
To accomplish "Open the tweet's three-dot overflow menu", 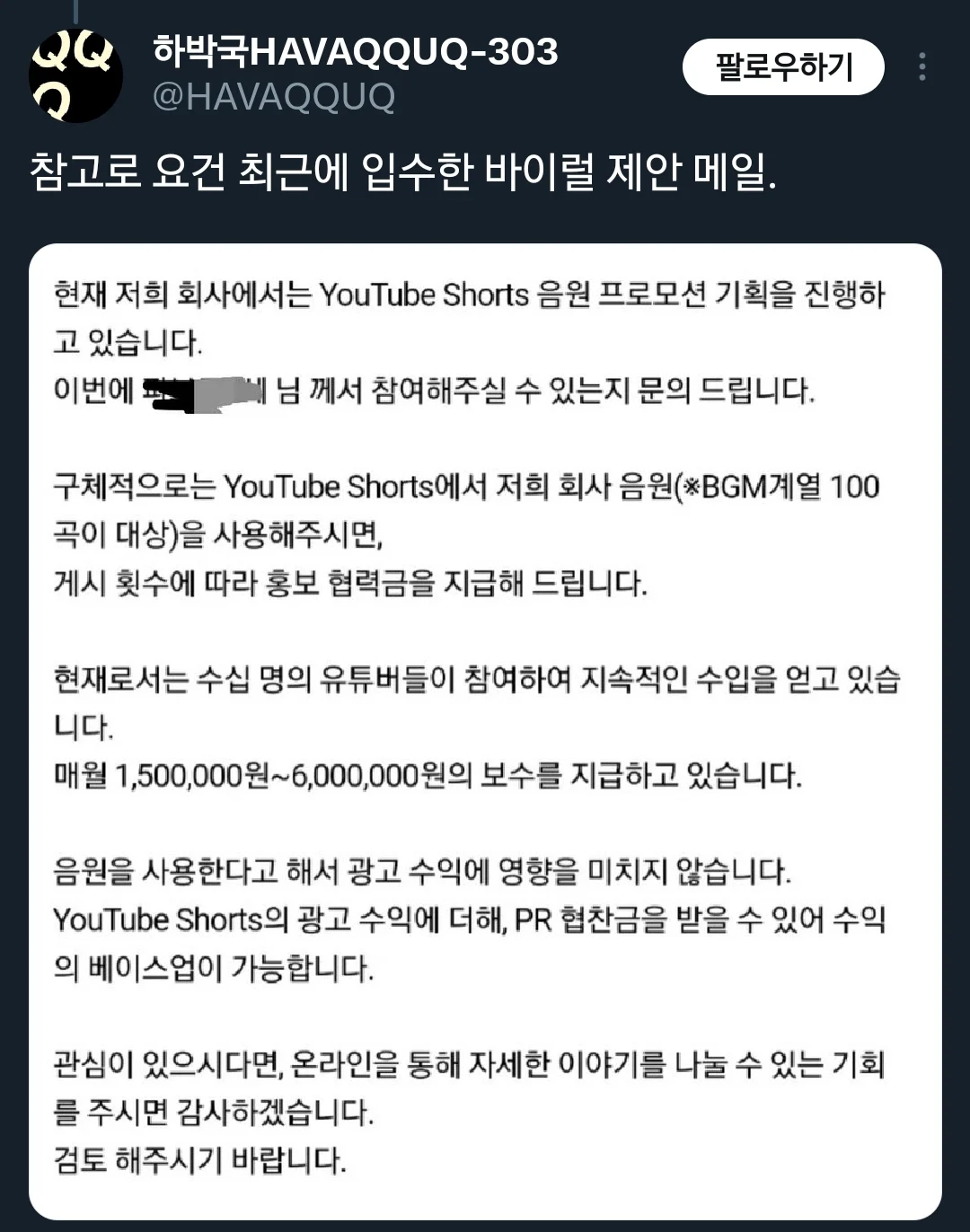I will click(x=922, y=67).
